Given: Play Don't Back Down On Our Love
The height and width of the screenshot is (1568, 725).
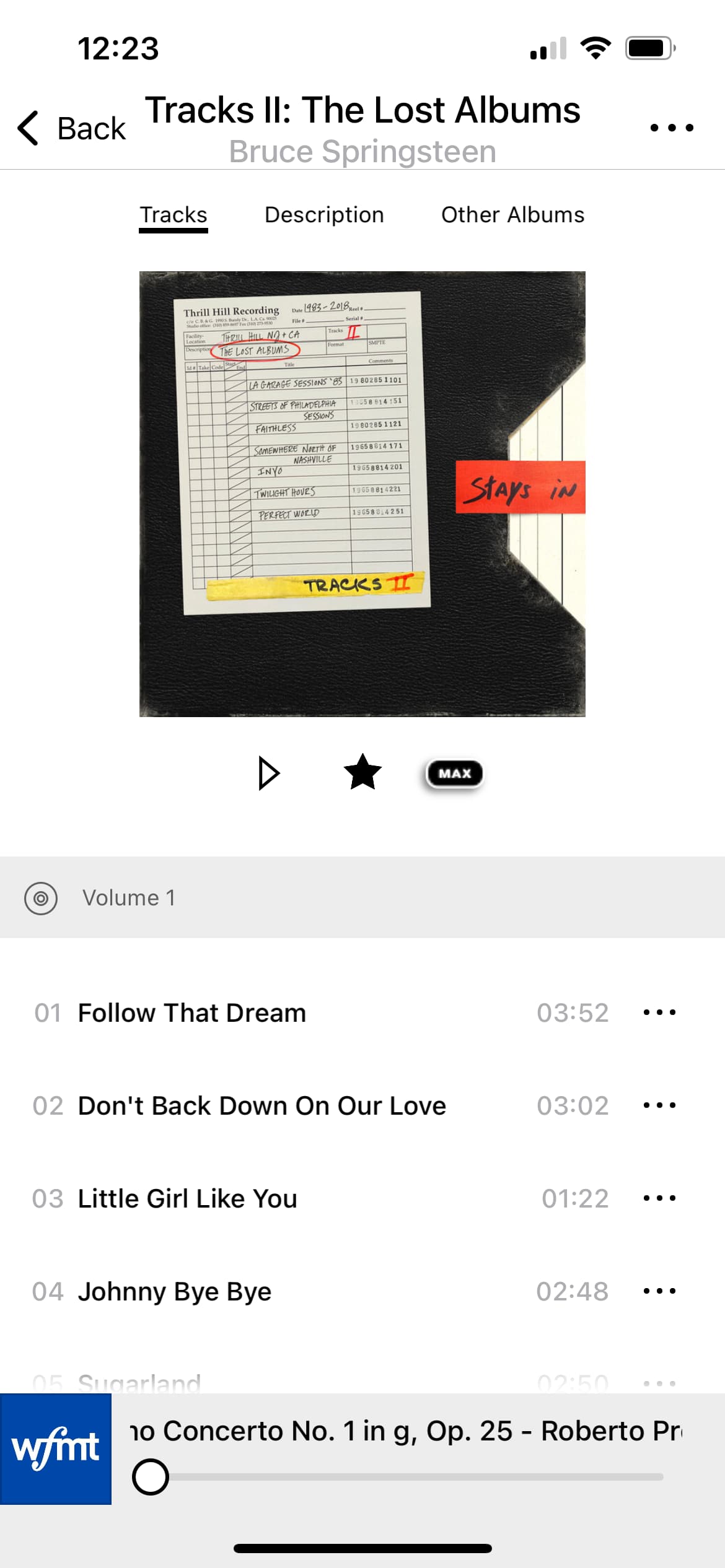Looking at the screenshot, I should [x=261, y=1106].
